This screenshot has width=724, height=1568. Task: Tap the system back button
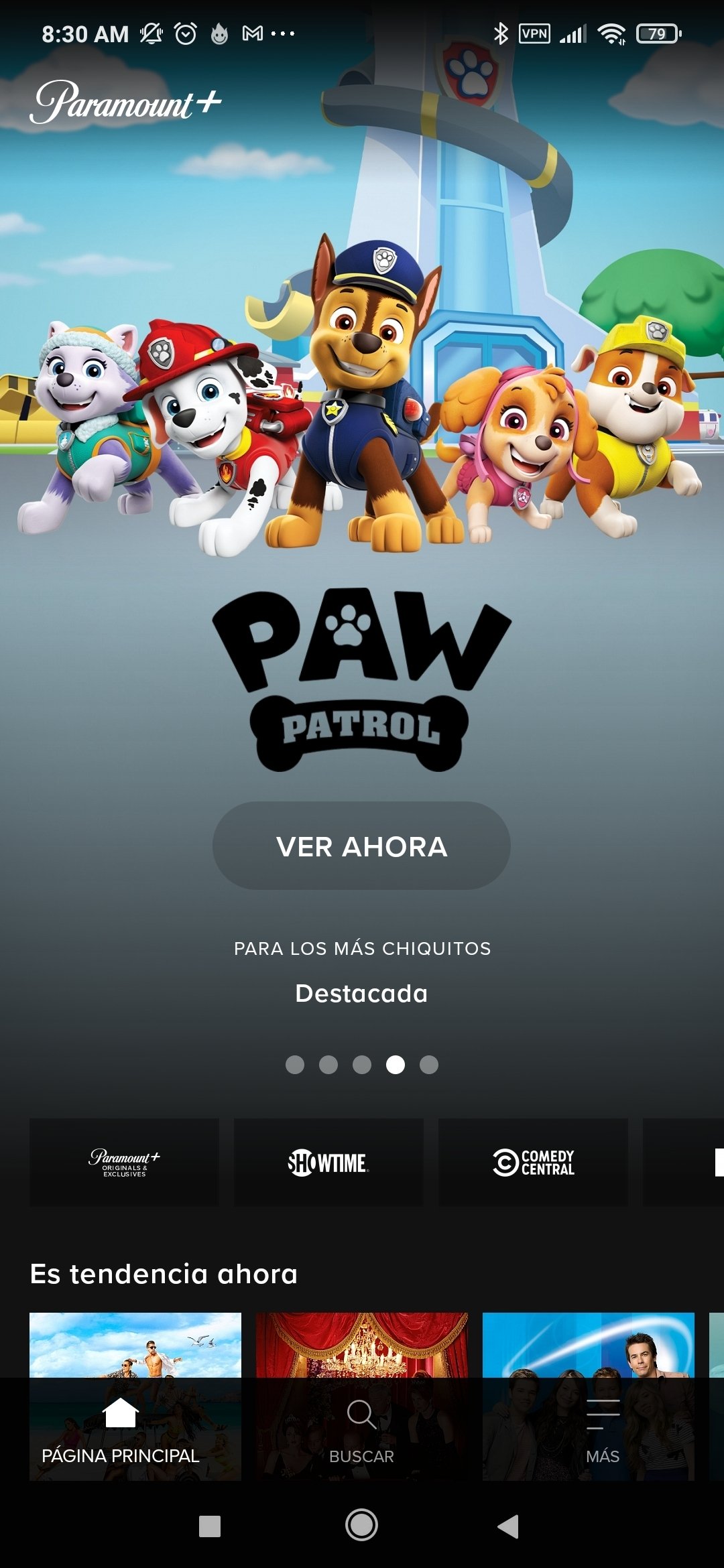[509, 1526]
